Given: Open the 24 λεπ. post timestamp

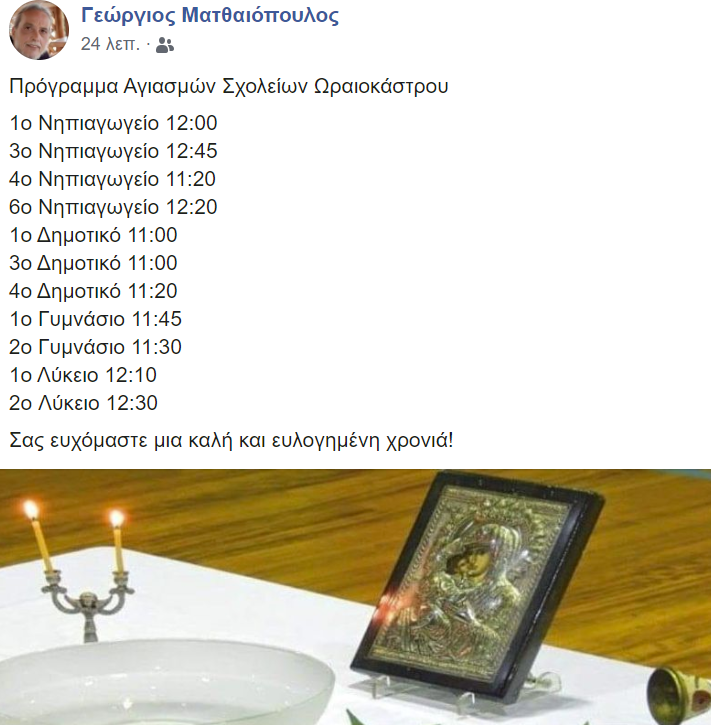Looking at the screenshot, I should tap(110, 44).
